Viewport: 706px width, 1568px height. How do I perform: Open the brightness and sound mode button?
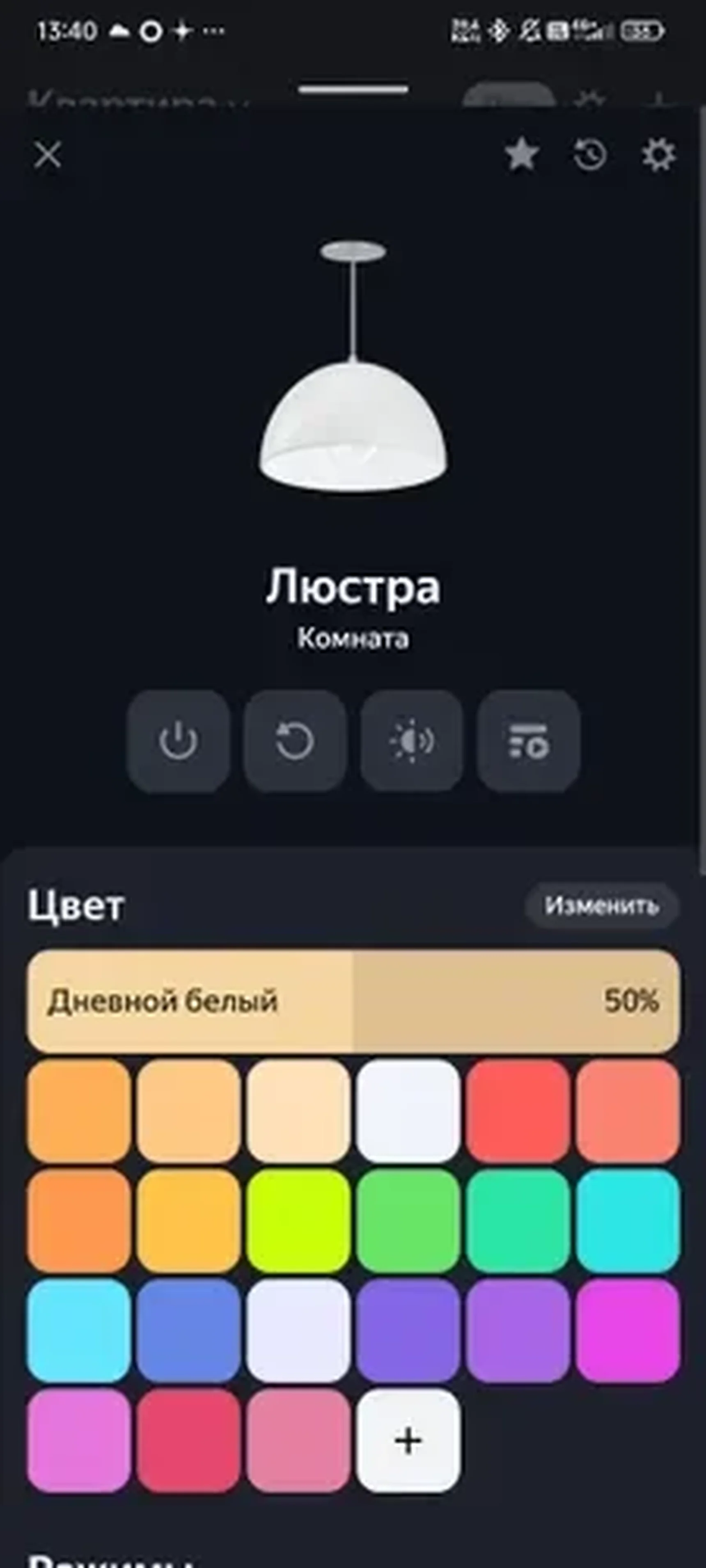pos(411,741)
